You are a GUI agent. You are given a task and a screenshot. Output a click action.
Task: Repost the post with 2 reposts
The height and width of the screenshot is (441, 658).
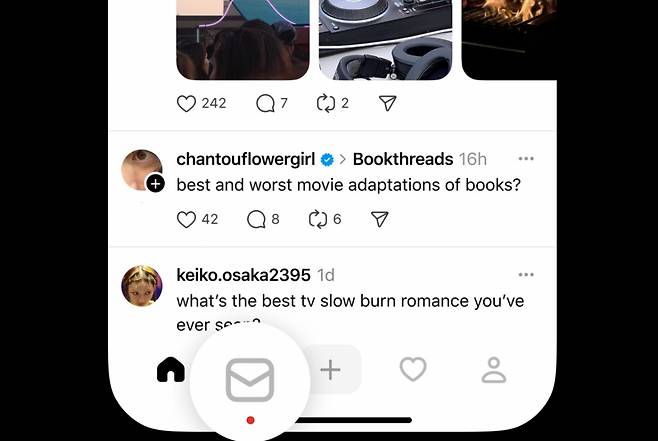325,103
